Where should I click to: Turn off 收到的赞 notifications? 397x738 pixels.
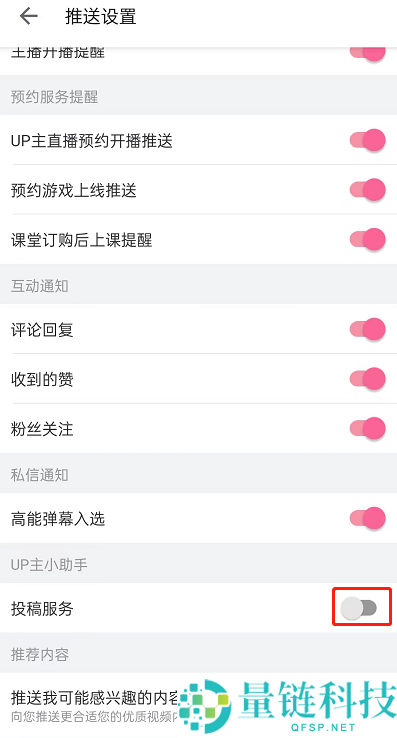[x=367, y=379]
